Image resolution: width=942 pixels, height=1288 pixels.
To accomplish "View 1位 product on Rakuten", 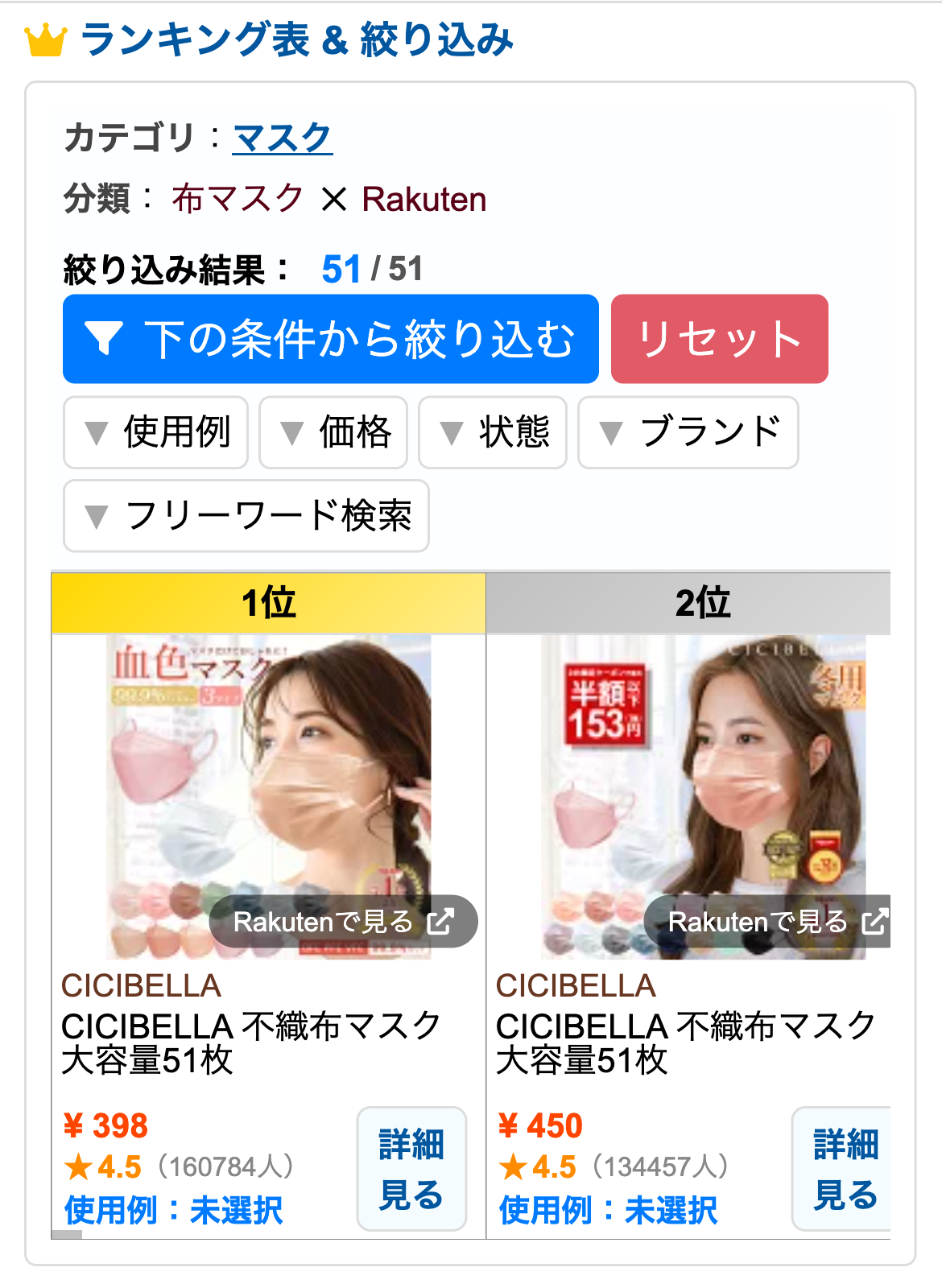I will (x=343, y=922).
